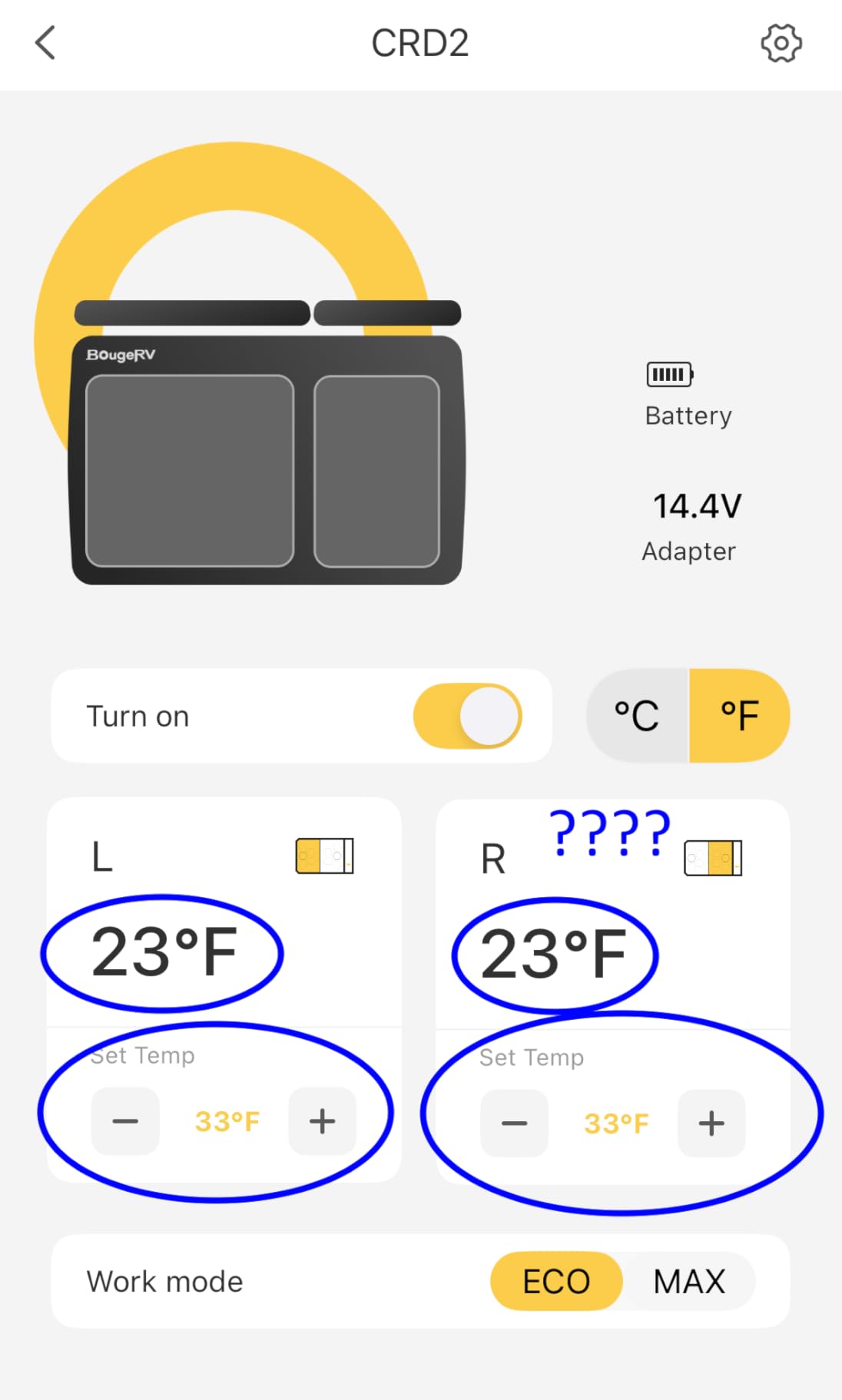Increase the L zone set temperature
The image size is (842, 1400).
coord(322,1121)
